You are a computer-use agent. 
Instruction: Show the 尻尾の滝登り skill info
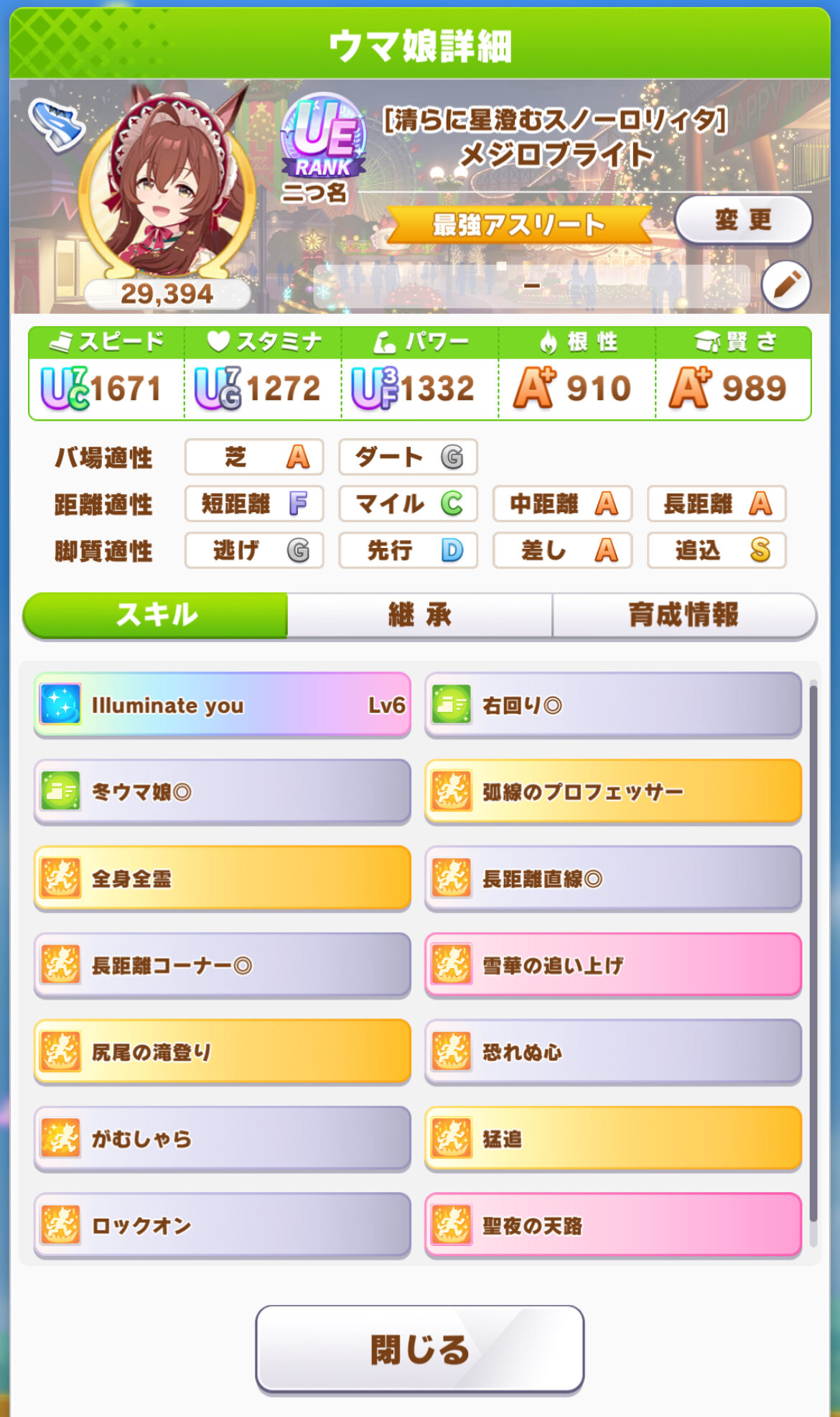223,1052
